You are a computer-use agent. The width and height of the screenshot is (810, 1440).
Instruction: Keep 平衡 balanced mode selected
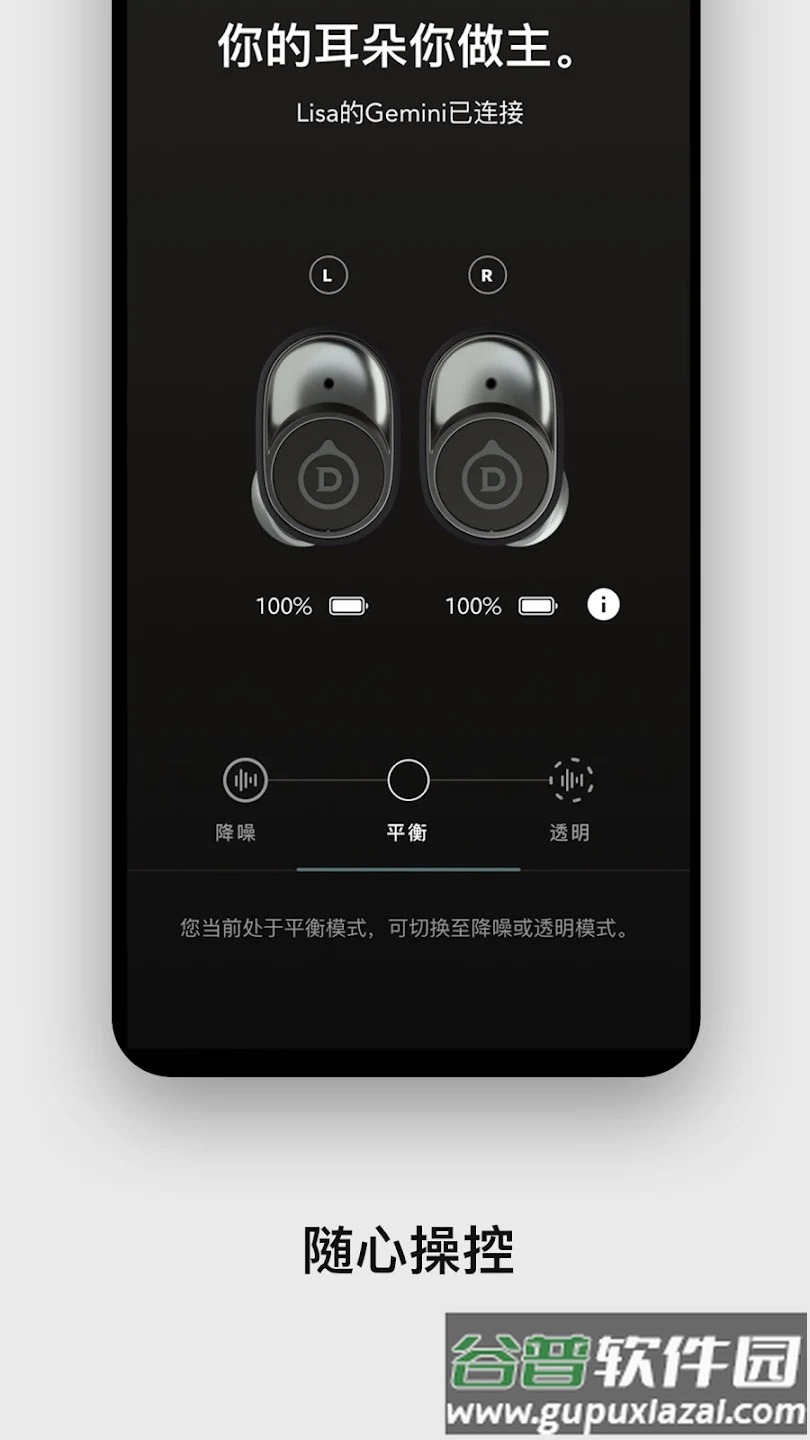[408, 779]
